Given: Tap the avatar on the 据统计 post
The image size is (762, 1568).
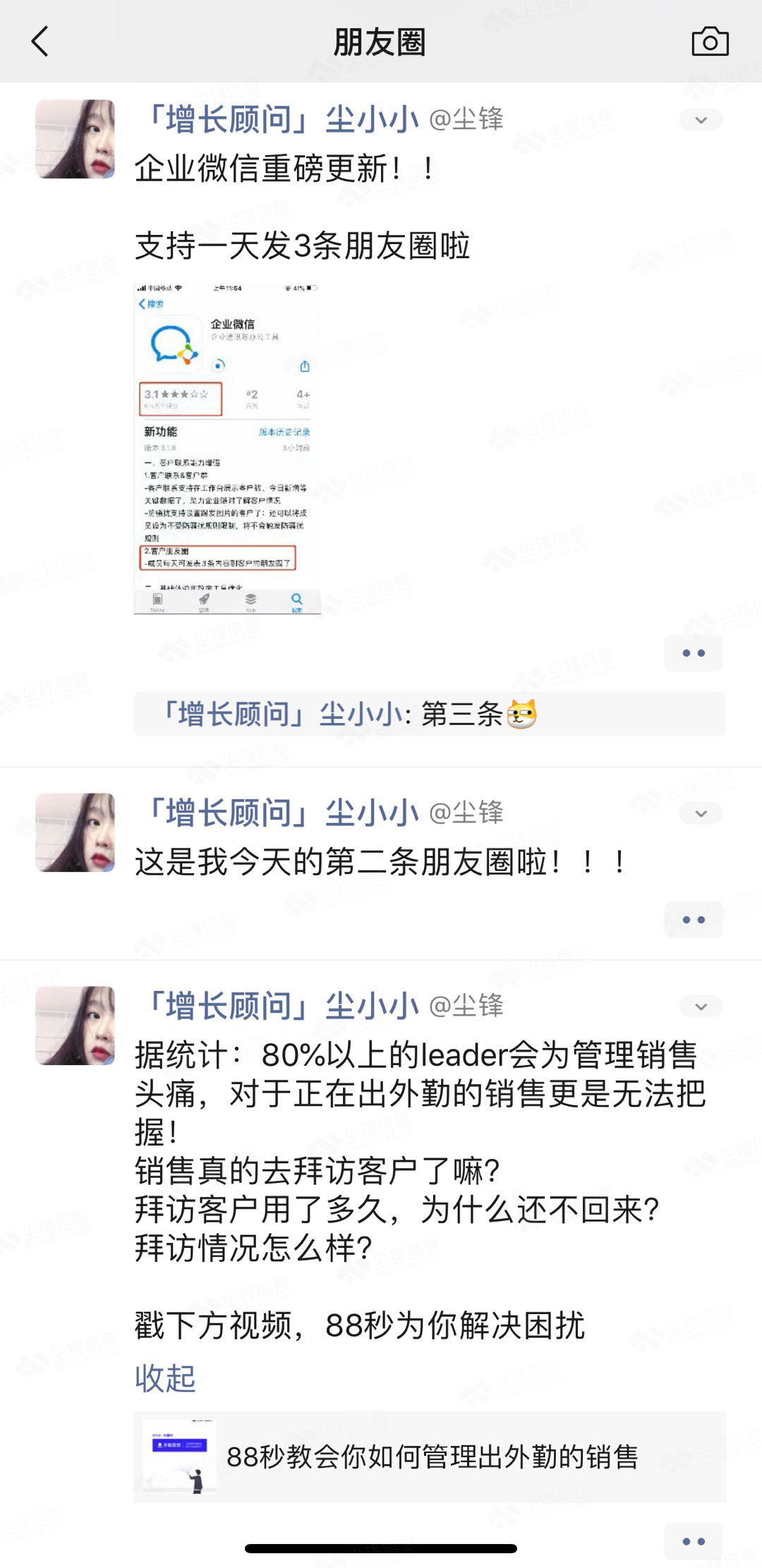Looking at the screenshot, I should [75, 1026].
